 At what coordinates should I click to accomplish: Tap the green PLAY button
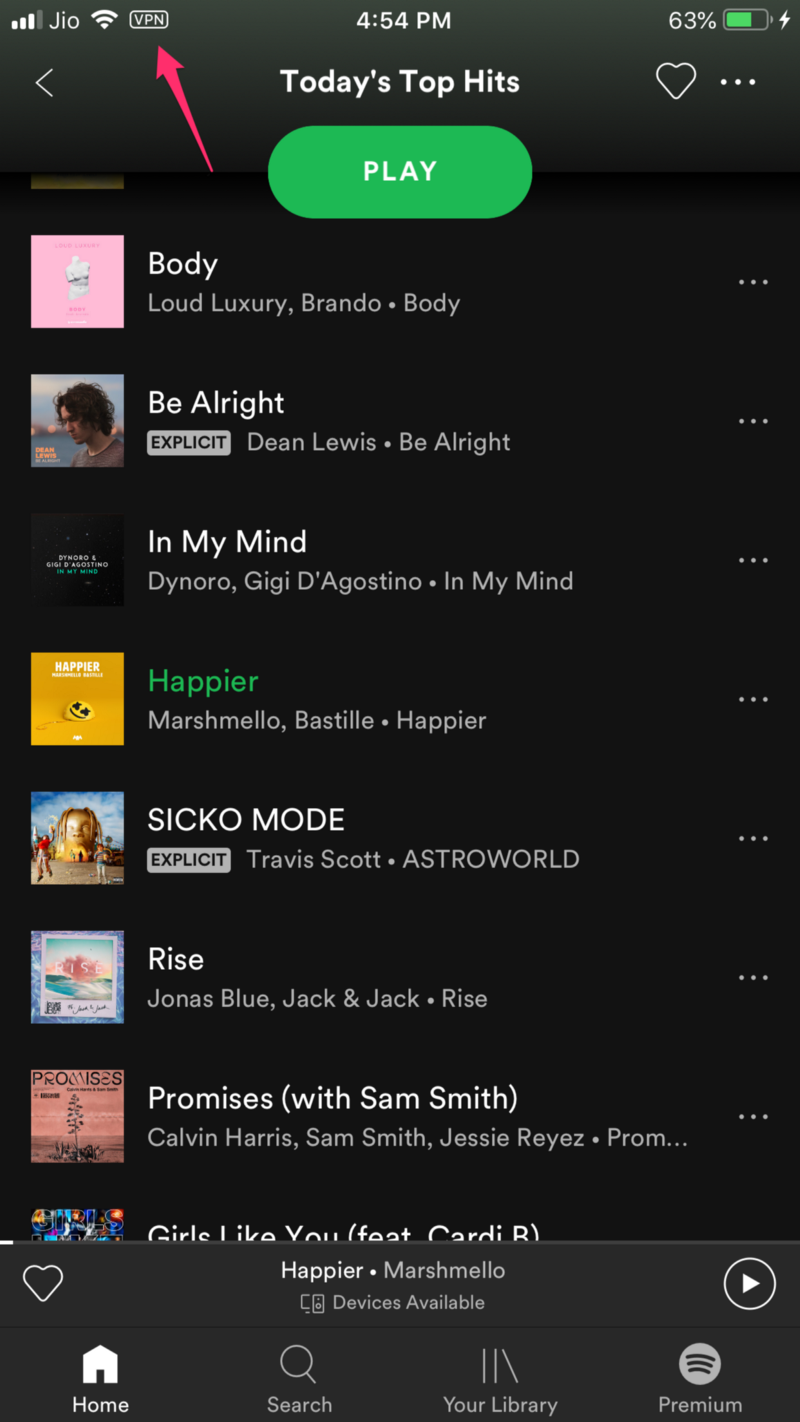tap(400, 172)
